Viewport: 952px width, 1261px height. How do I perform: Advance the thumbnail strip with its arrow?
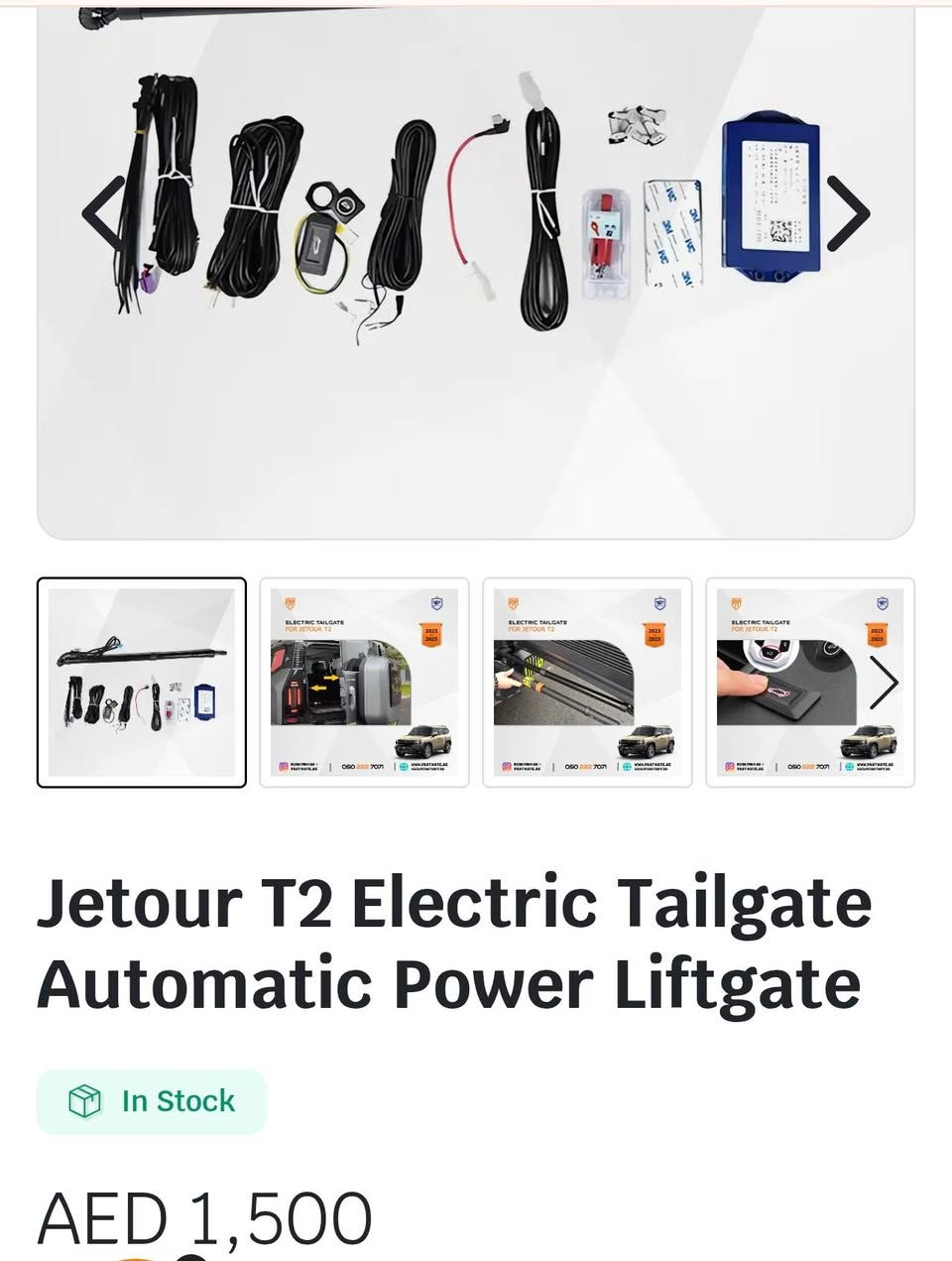click(x=884, y=683)
